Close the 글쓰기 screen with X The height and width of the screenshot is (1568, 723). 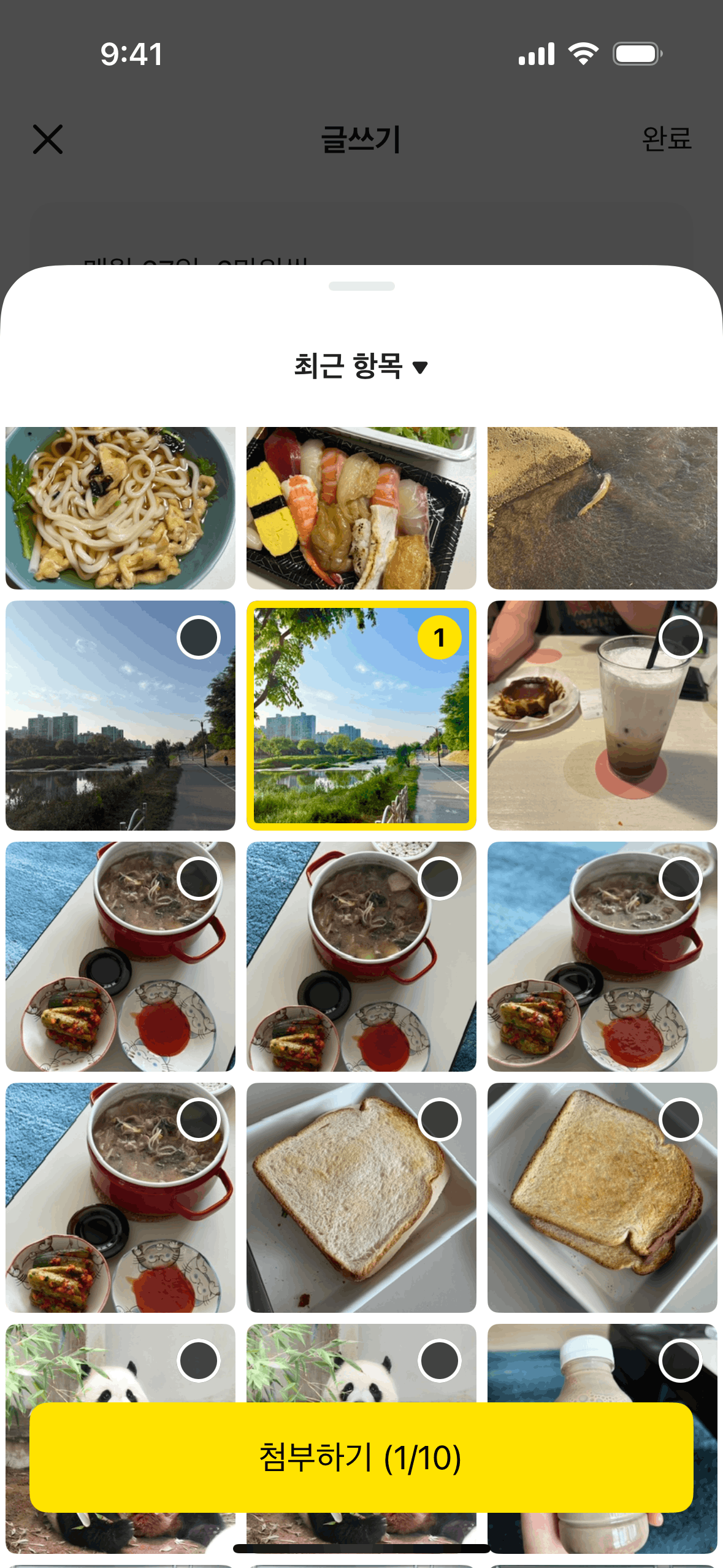point(48,139)
